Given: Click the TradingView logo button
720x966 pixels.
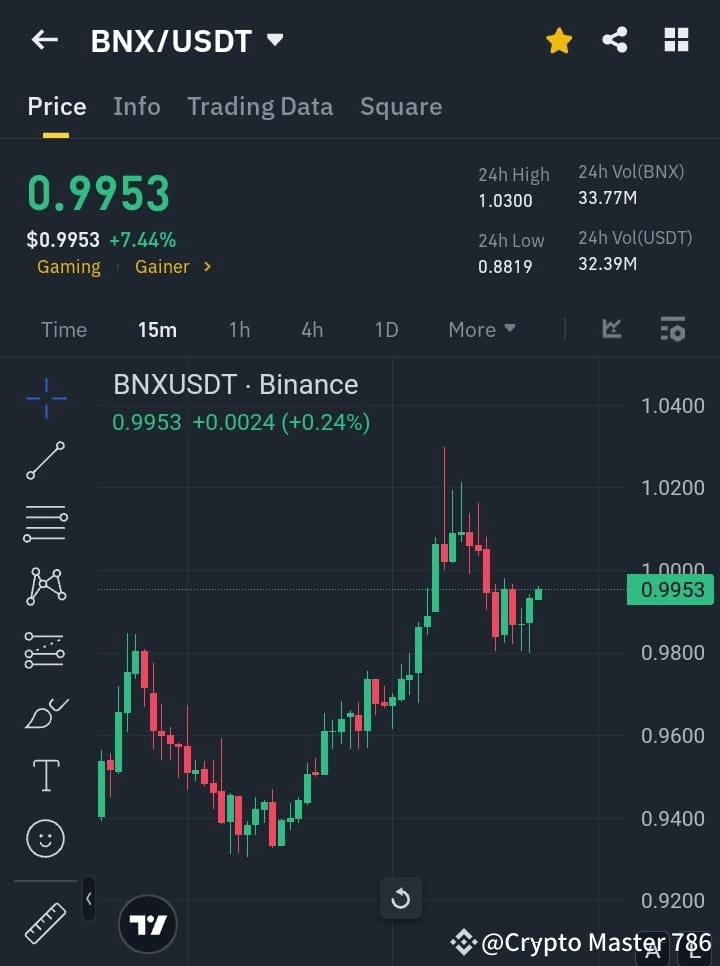Looking at the screenshot, I should point(148,923).
